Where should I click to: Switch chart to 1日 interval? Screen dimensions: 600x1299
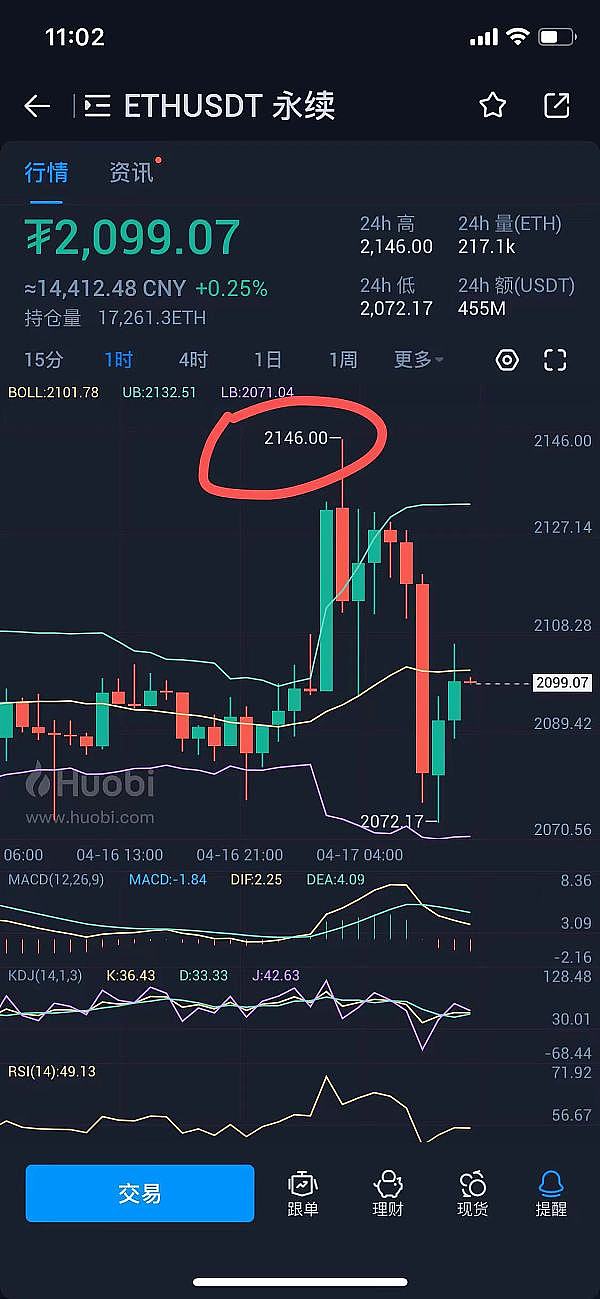(267, 360)
